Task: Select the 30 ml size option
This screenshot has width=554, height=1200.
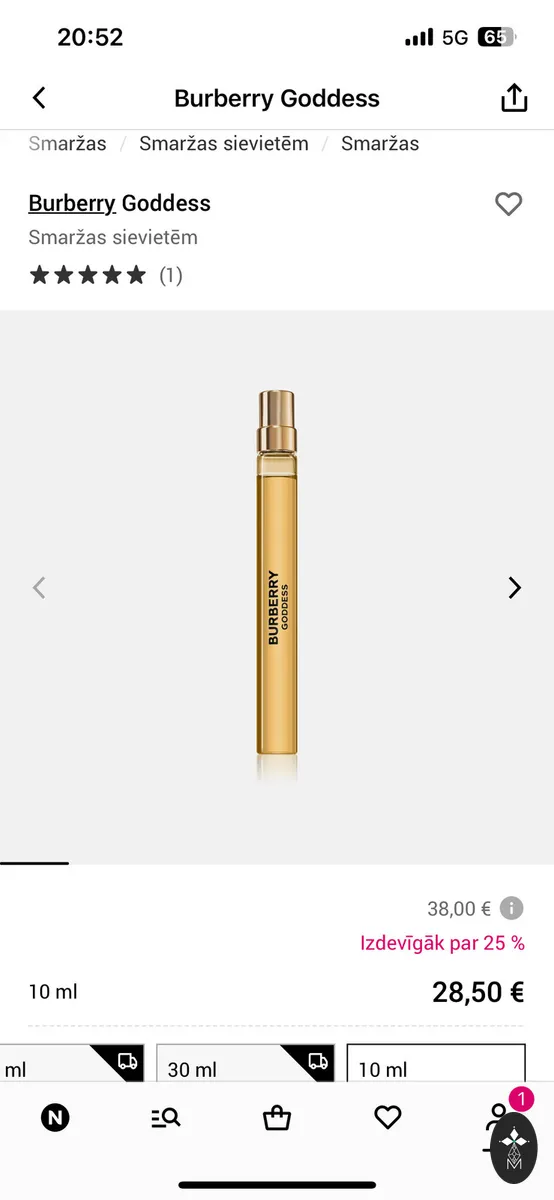Action: pyautogui.click(x=245, y=1064)
